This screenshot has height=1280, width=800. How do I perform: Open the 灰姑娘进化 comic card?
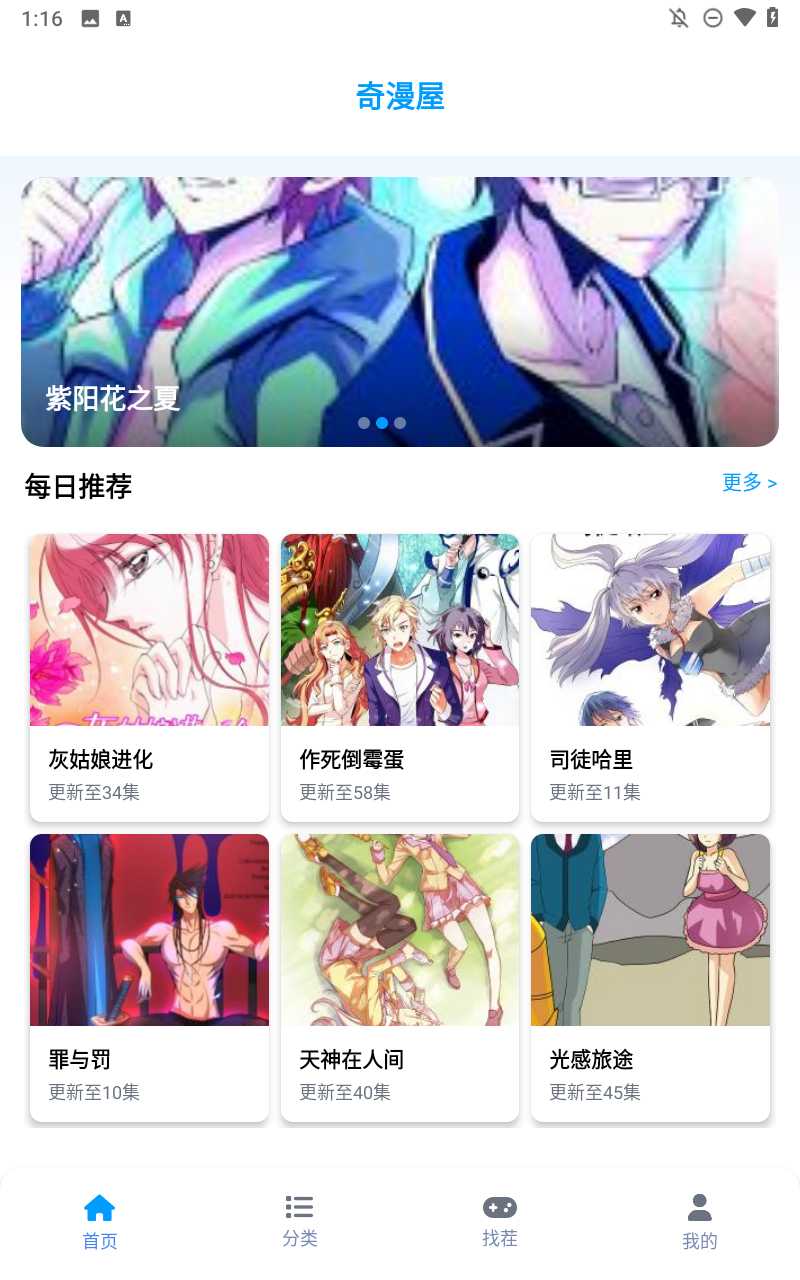150,677
